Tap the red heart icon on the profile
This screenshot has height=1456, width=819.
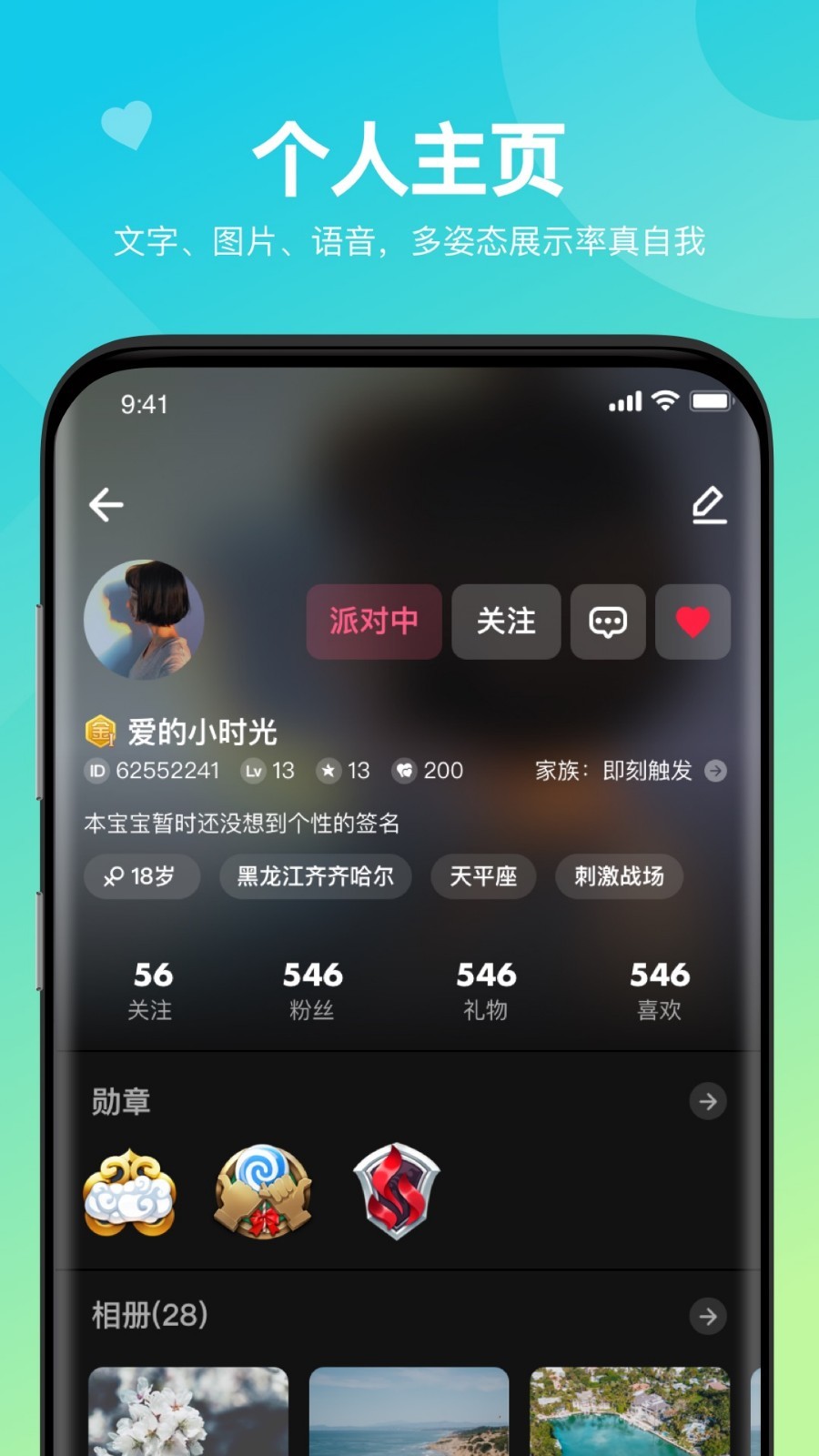693,622
